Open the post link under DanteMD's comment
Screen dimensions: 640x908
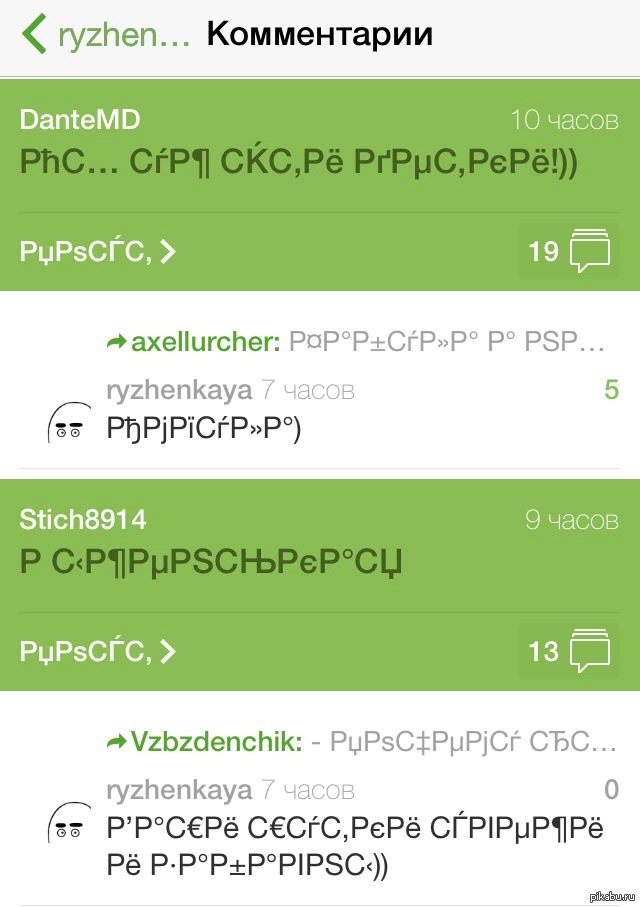[x=97, y=251]
